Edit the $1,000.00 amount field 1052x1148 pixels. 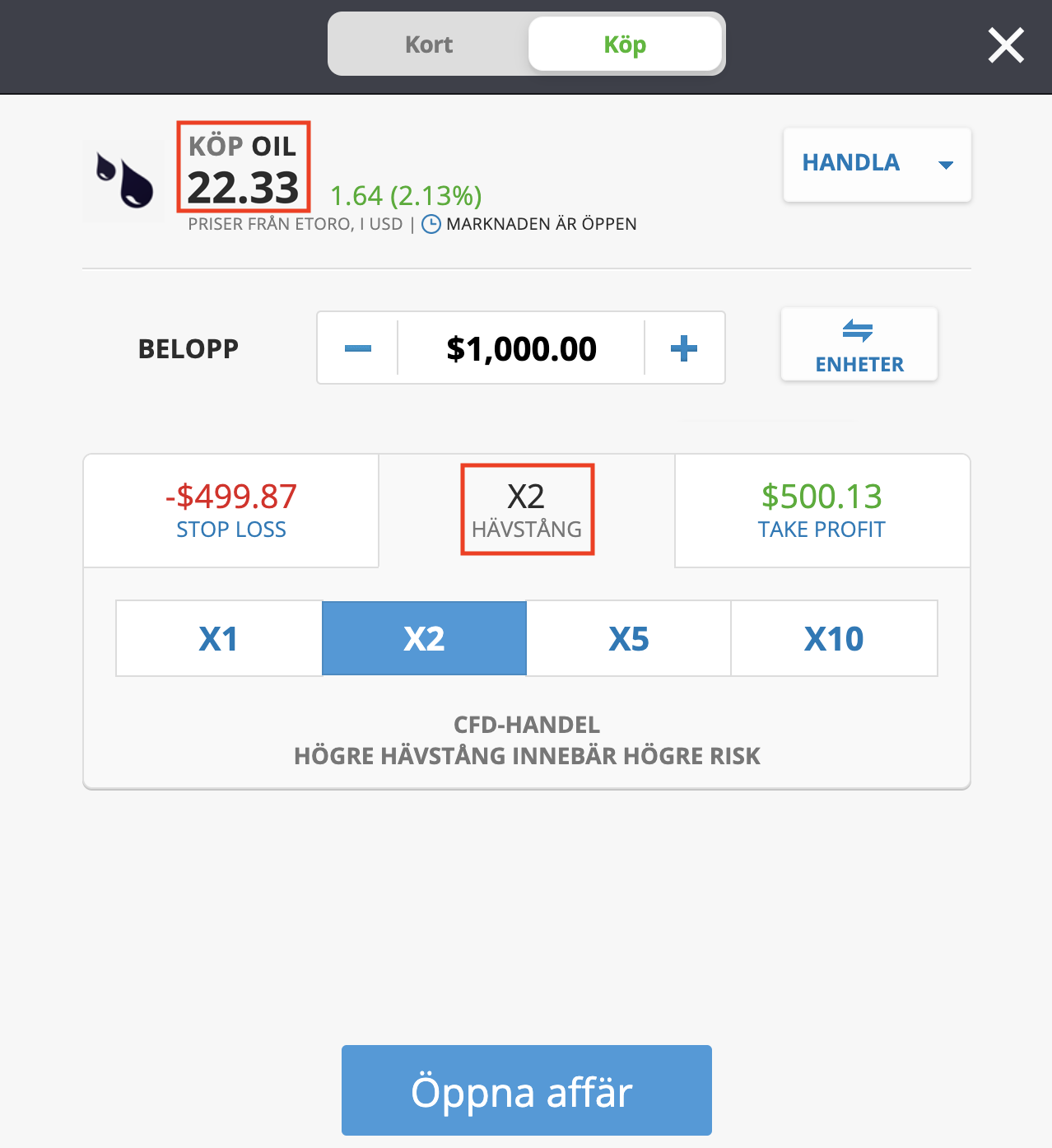click(521, 348)
